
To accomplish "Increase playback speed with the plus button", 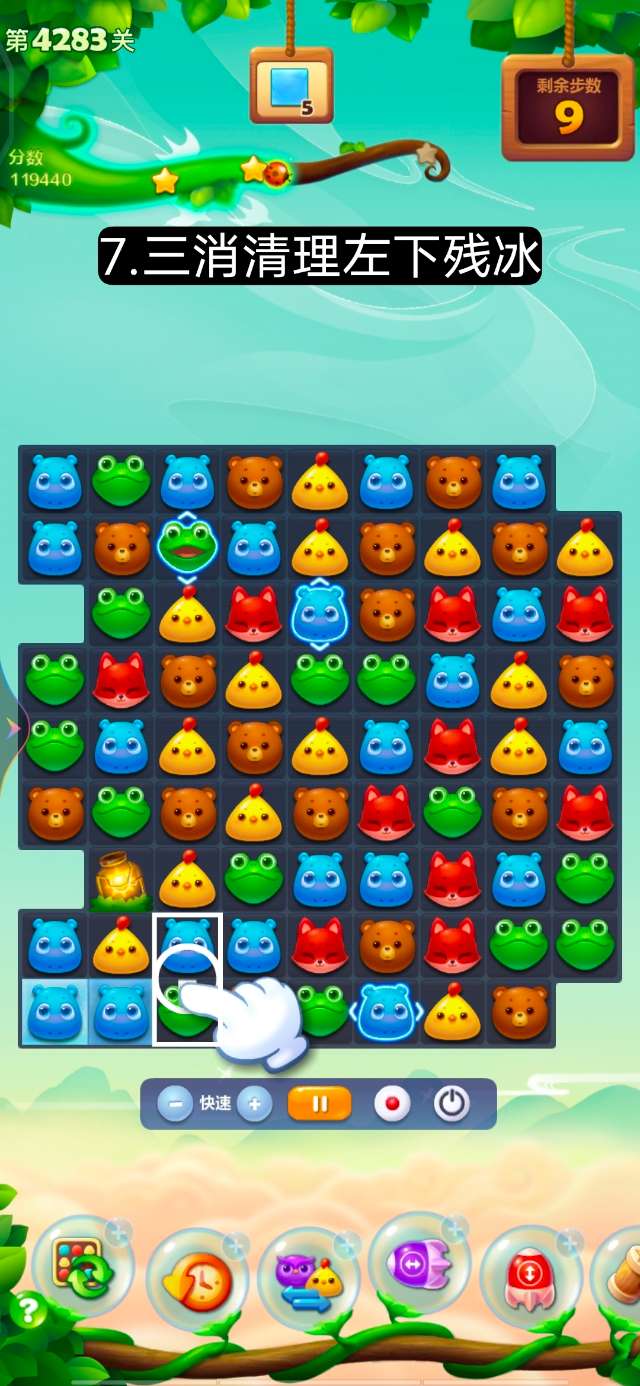I will click(x=255, y=1104).
